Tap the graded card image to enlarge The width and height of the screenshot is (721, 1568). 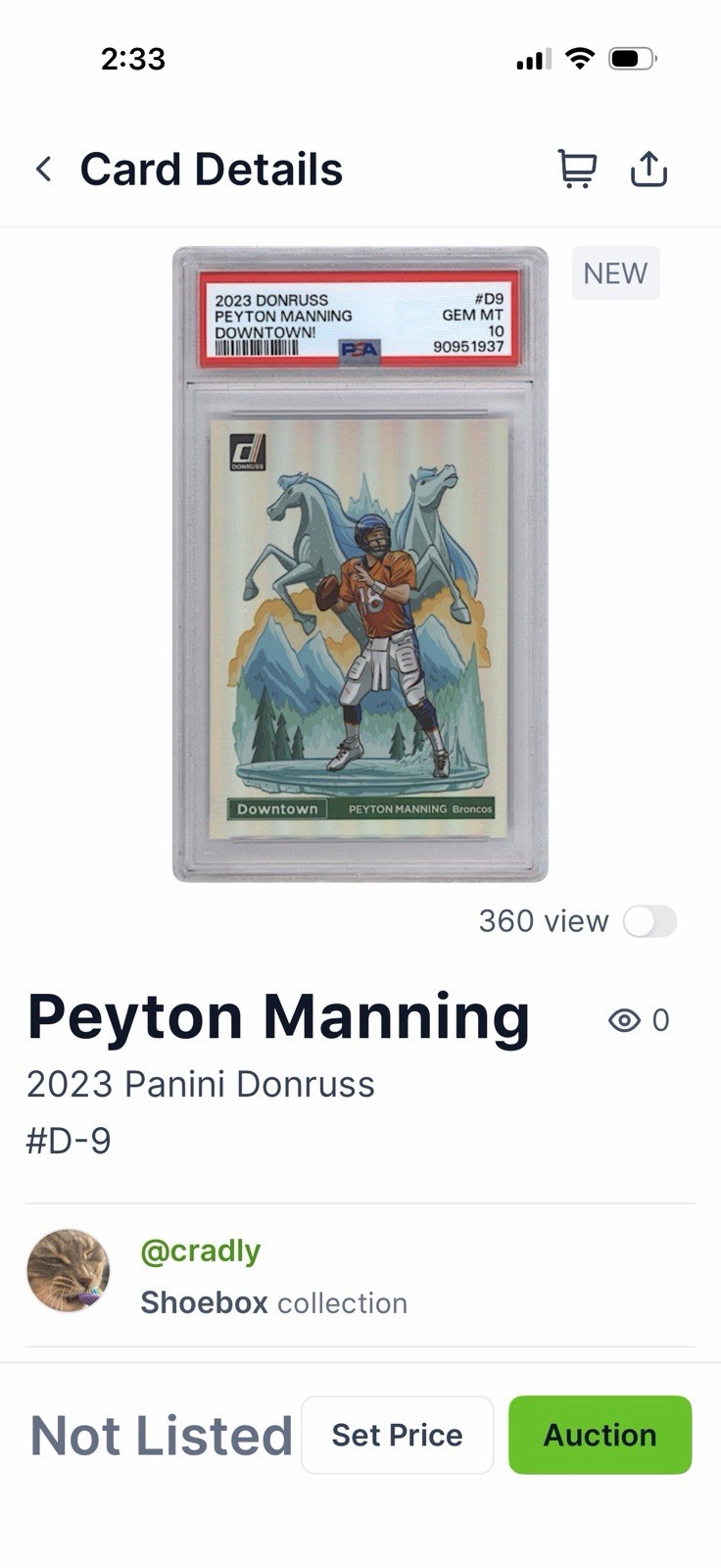(360, 563)
